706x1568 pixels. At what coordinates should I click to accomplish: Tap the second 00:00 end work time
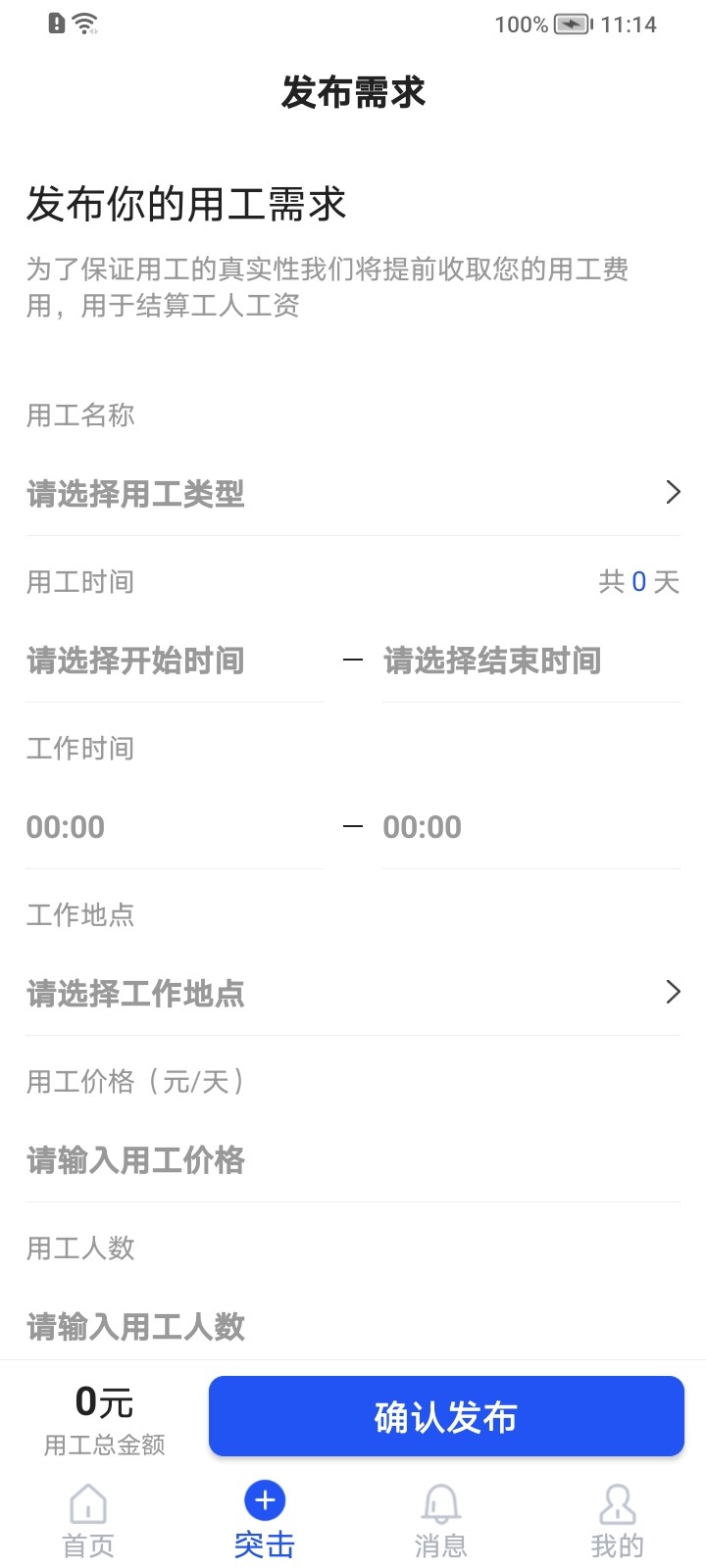pyautogui.click(x=422, y=826)
